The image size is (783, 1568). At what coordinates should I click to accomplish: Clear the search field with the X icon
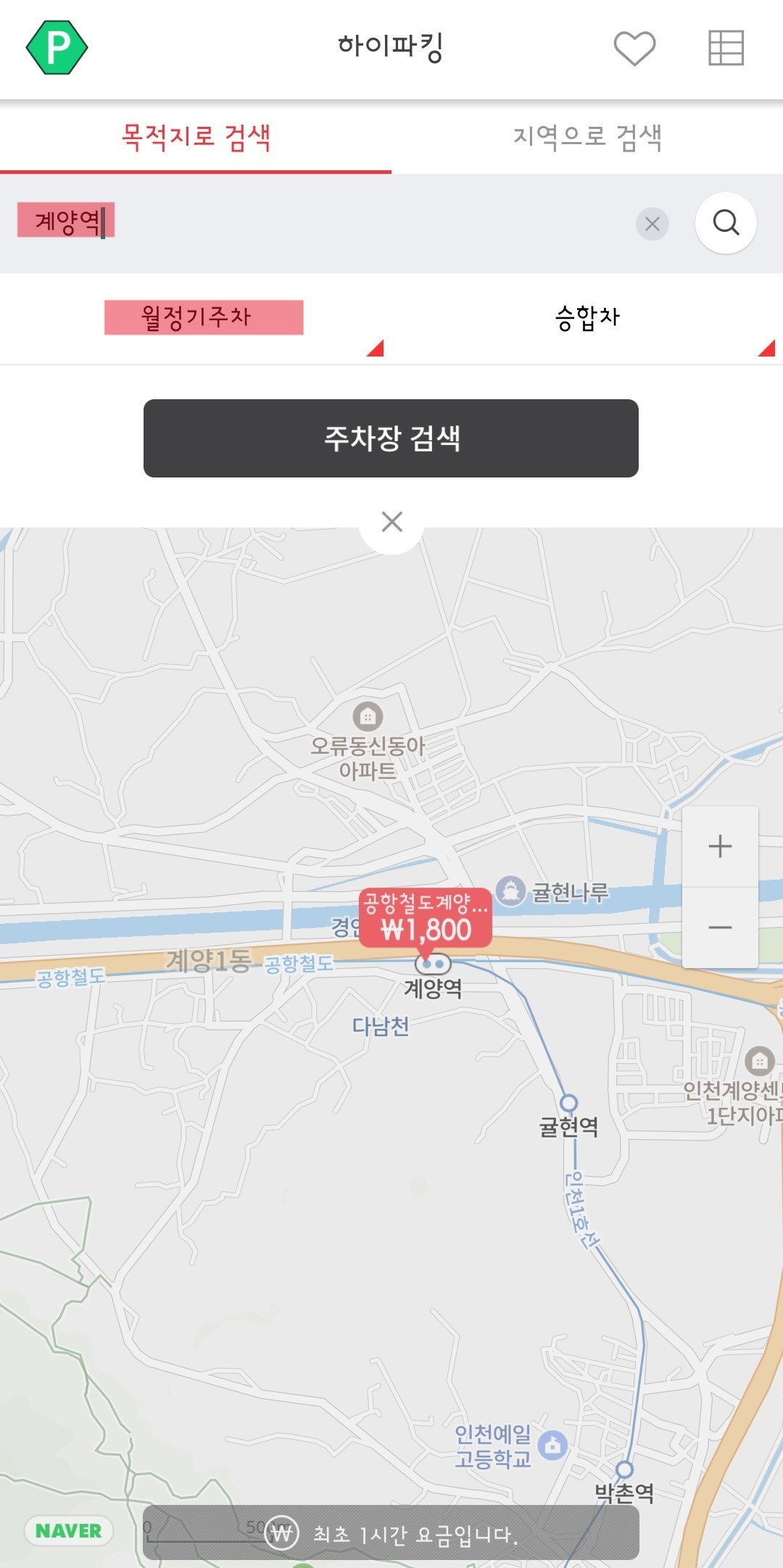[652, 224]
